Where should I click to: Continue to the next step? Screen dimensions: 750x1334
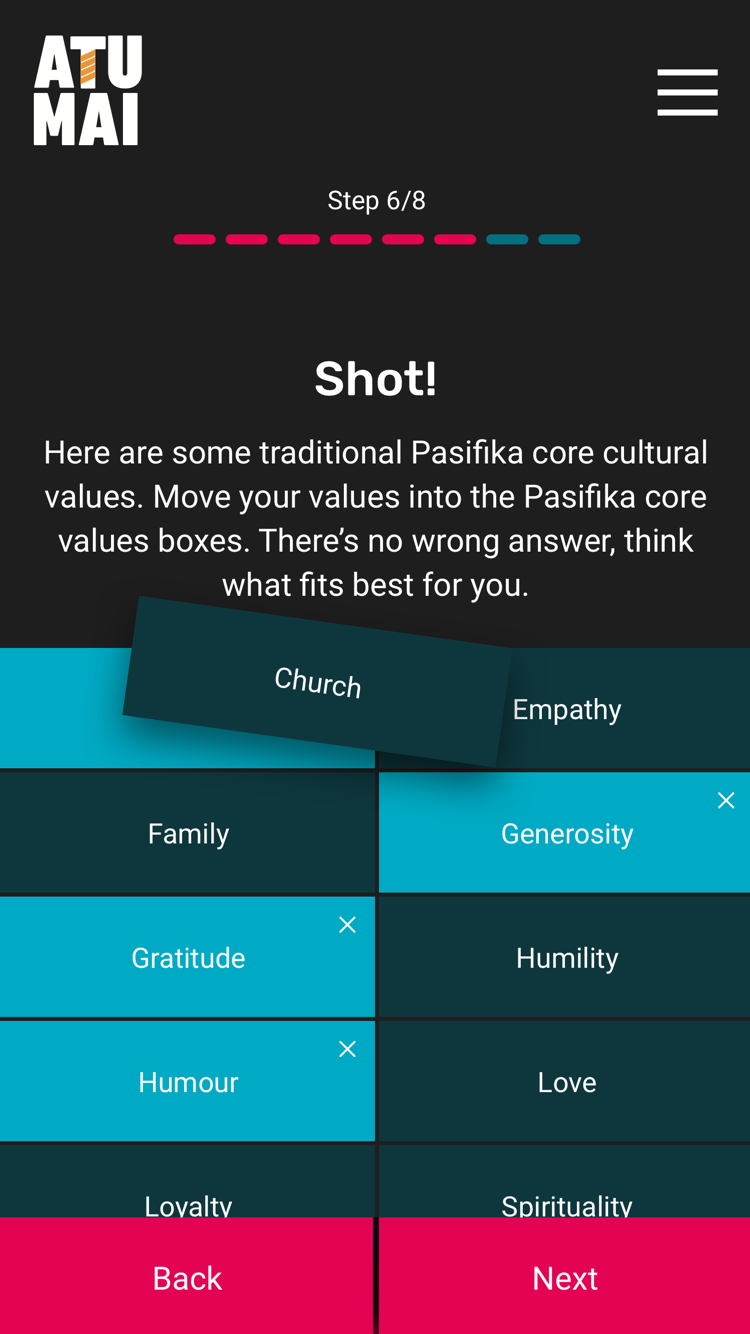565,1277
